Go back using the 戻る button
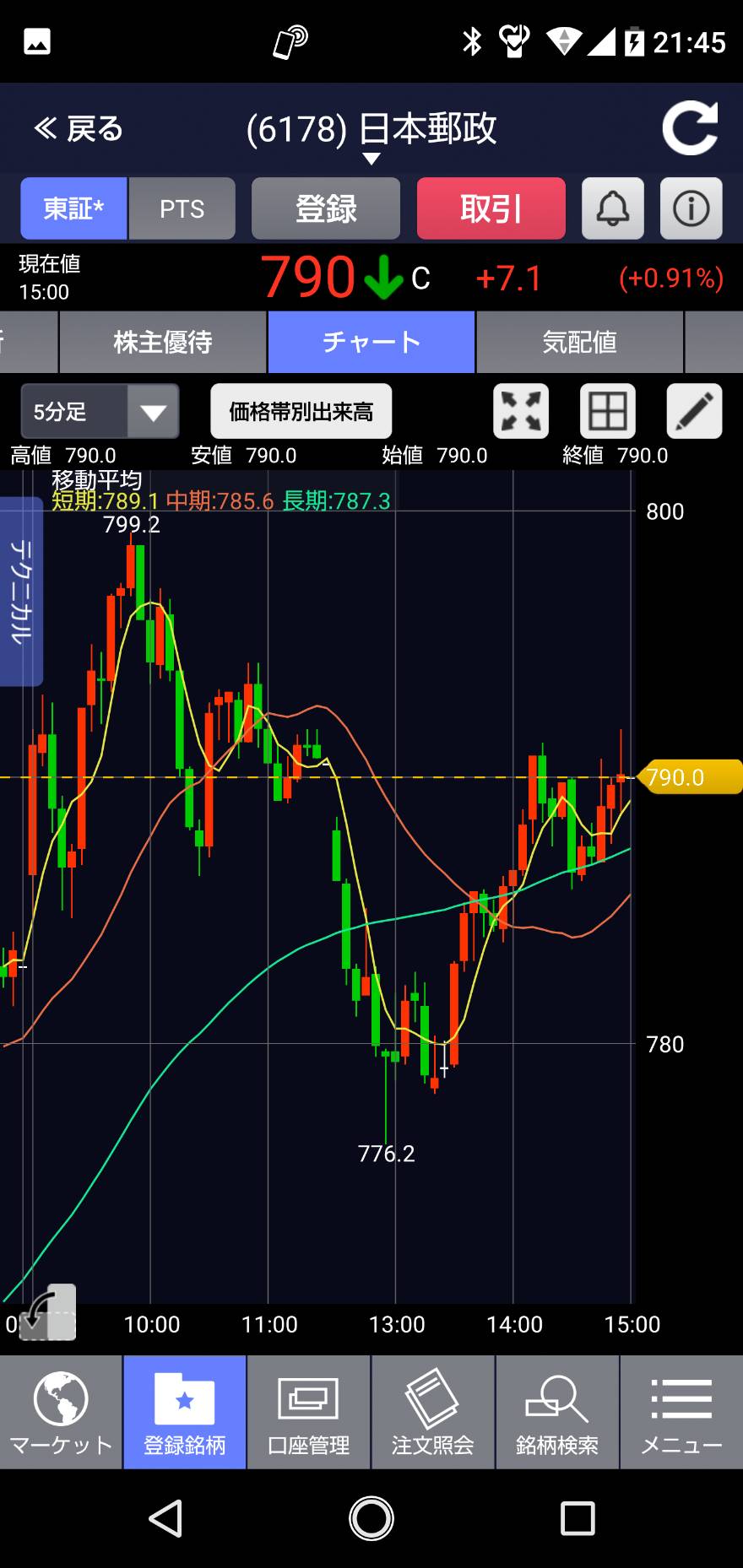 [x=79, y=129]
